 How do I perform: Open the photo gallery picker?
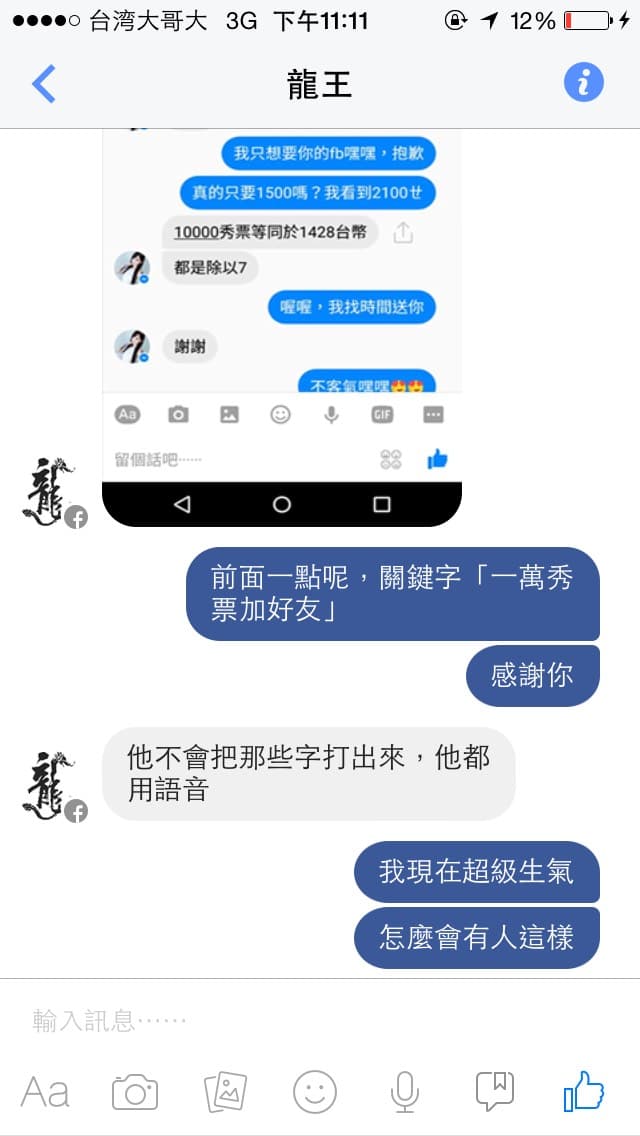pos(225,1091)
